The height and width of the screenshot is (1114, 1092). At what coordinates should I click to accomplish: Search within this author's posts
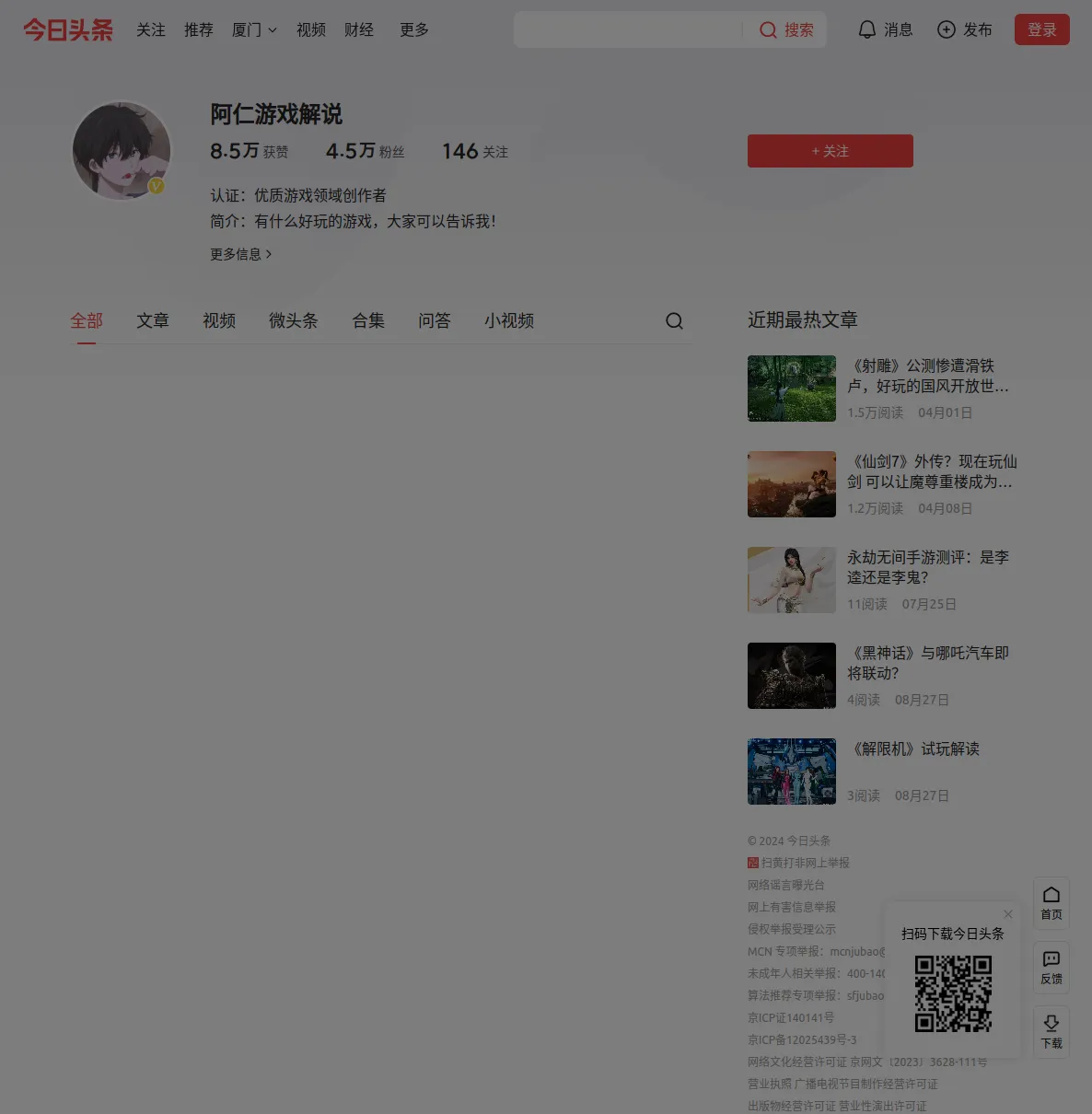674,321
